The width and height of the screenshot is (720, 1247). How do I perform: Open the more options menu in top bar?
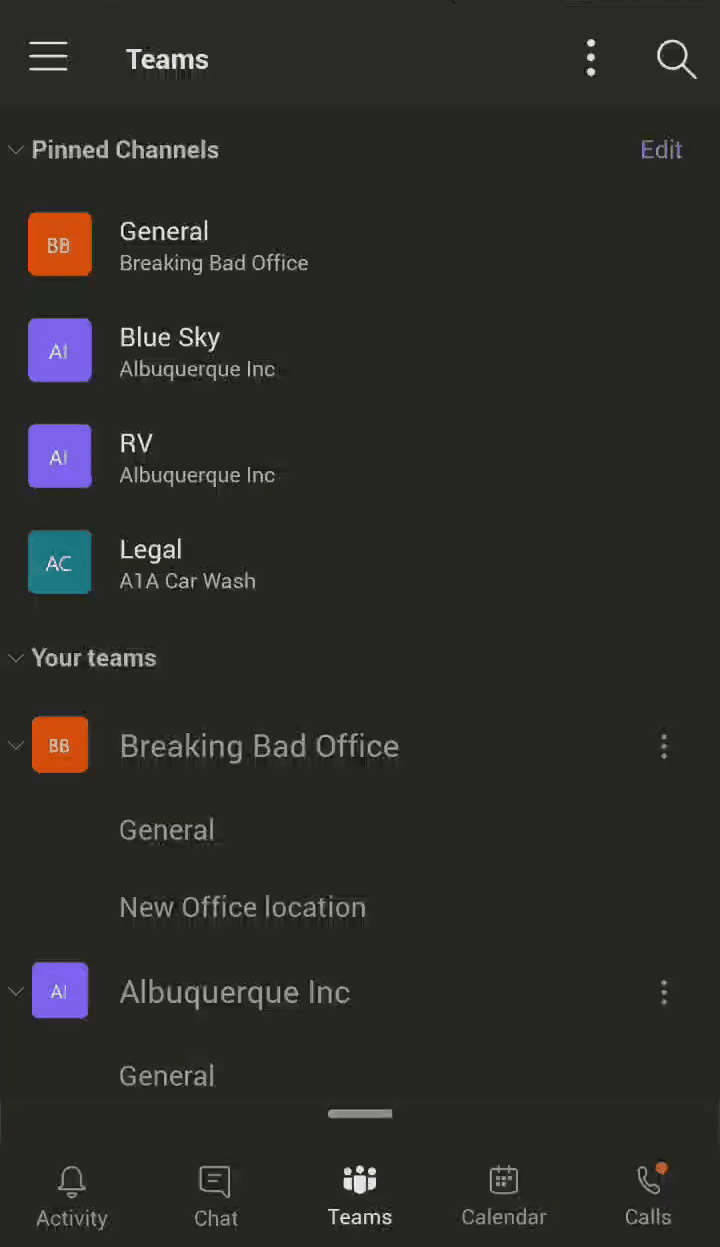pyautogui.click(x=591, y=58)
